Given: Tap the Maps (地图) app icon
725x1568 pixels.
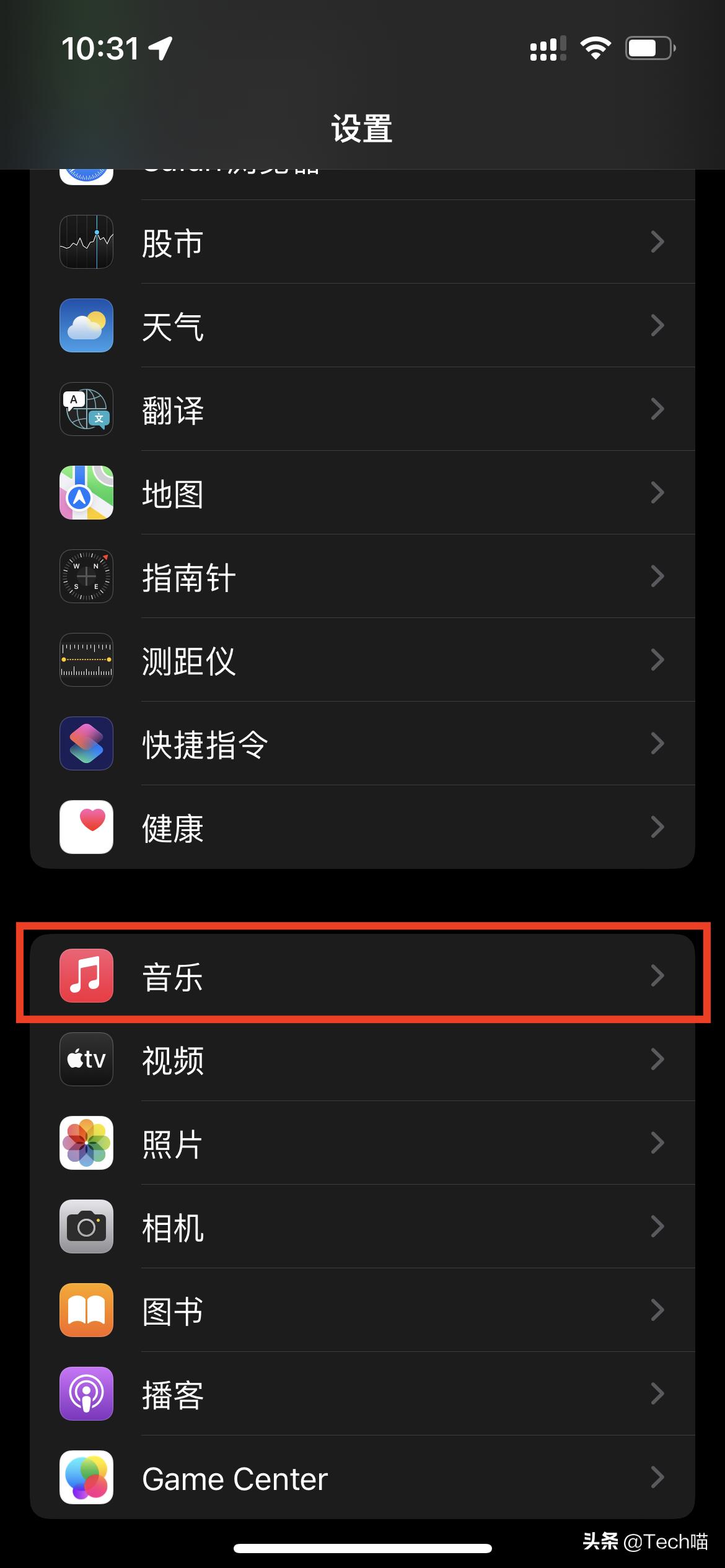Looking at the screenshot, I should pyautogui.click(x=86, y=493).
